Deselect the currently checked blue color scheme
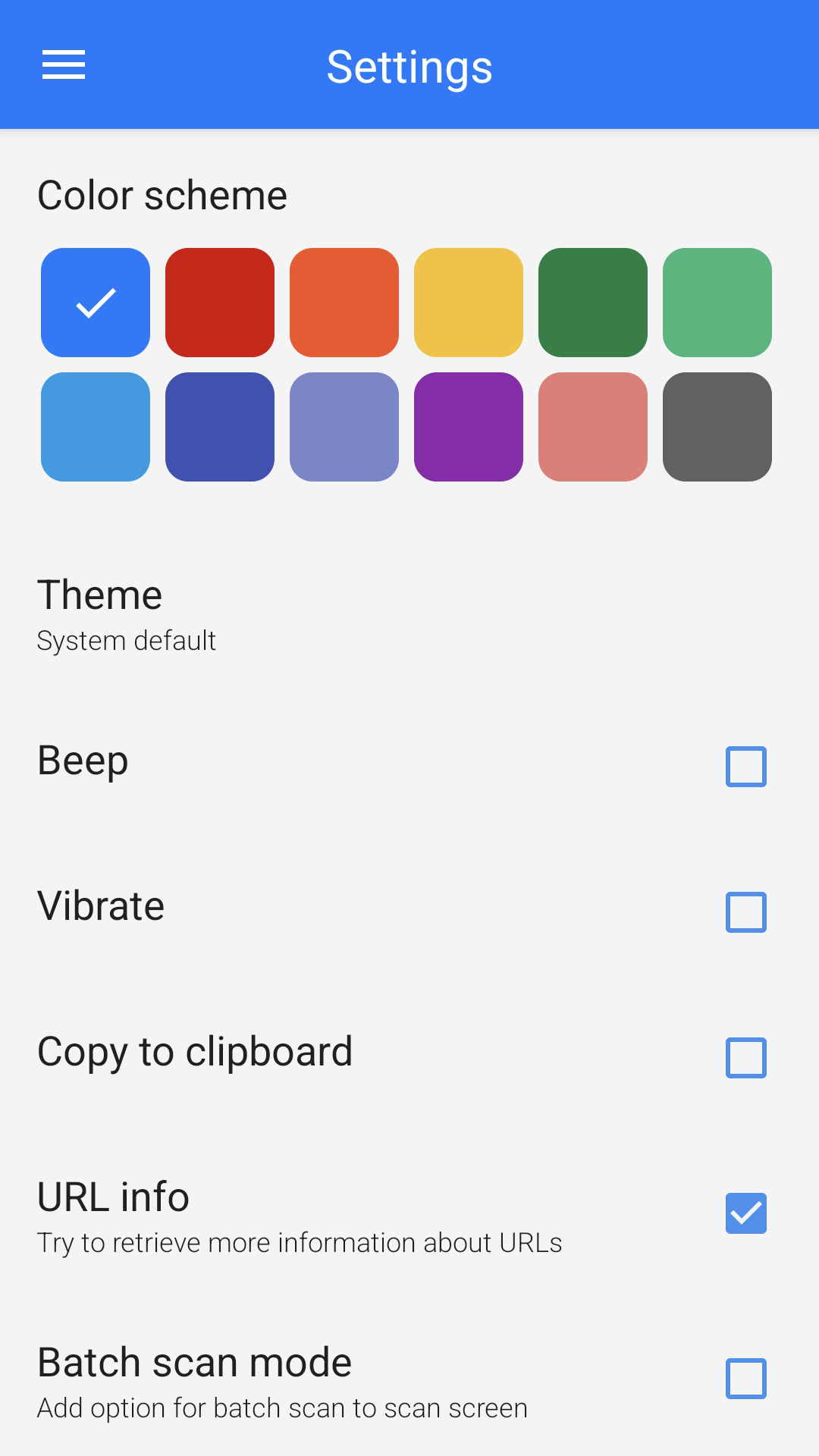Screen dimensions: 819x1456 coord(95,302)
